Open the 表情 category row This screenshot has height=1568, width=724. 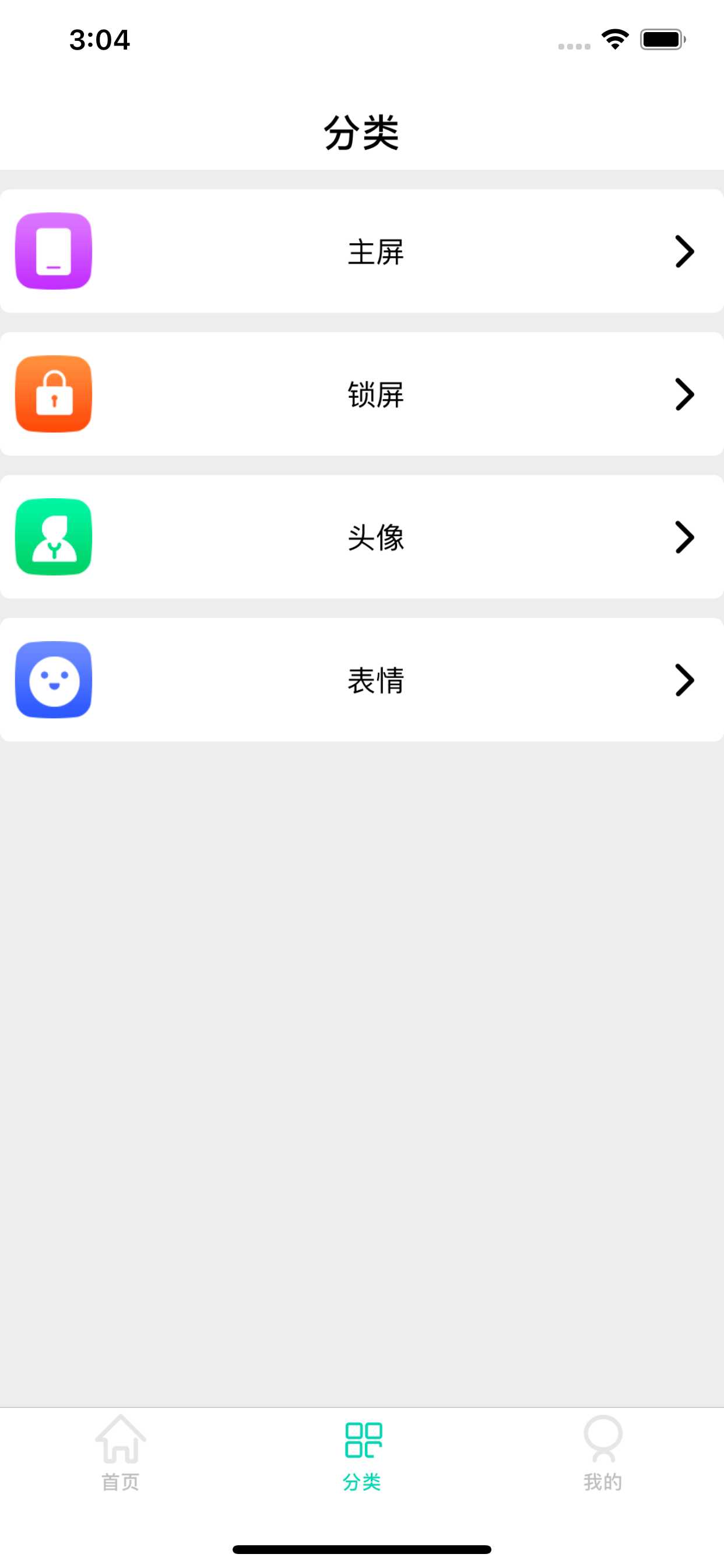click(362, 681)
